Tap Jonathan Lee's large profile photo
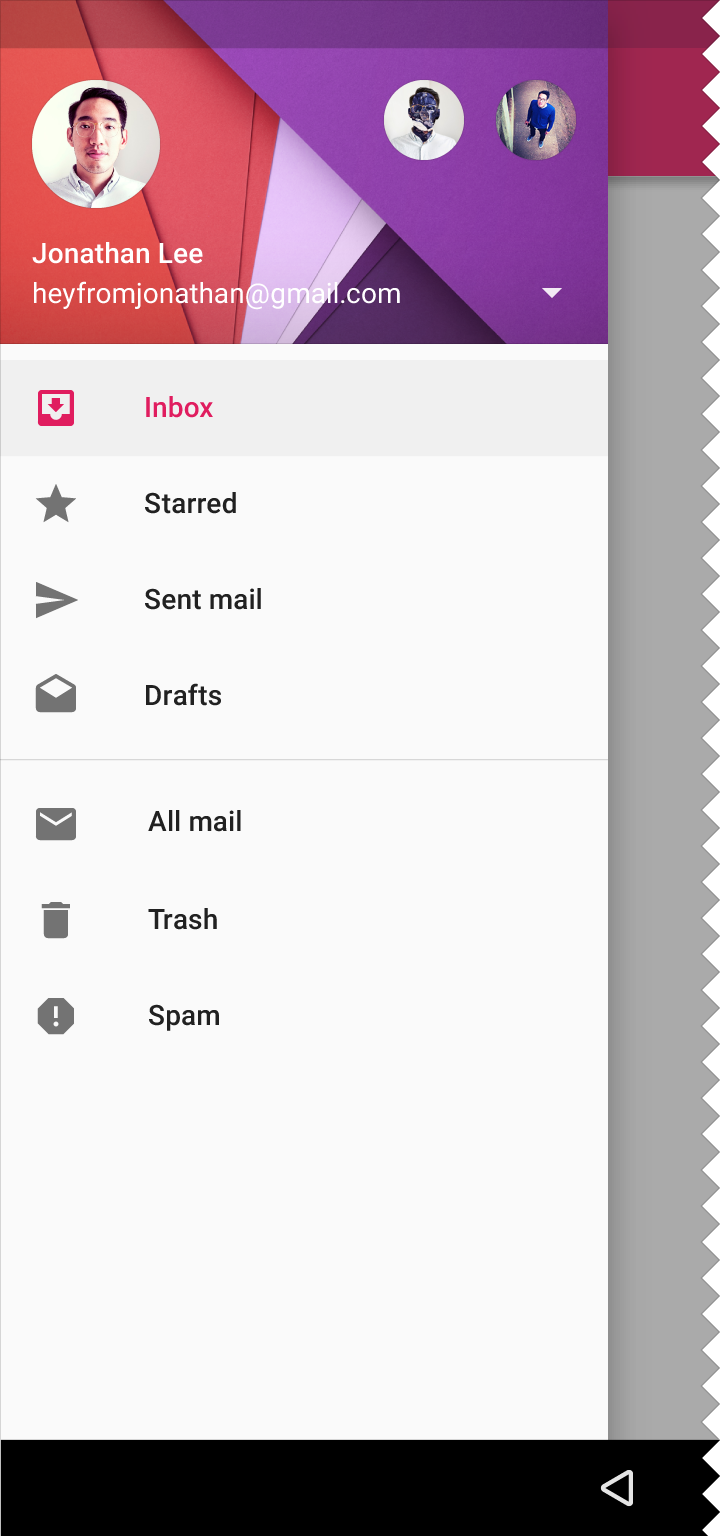 pyautogui.click(x=96, y=144)
